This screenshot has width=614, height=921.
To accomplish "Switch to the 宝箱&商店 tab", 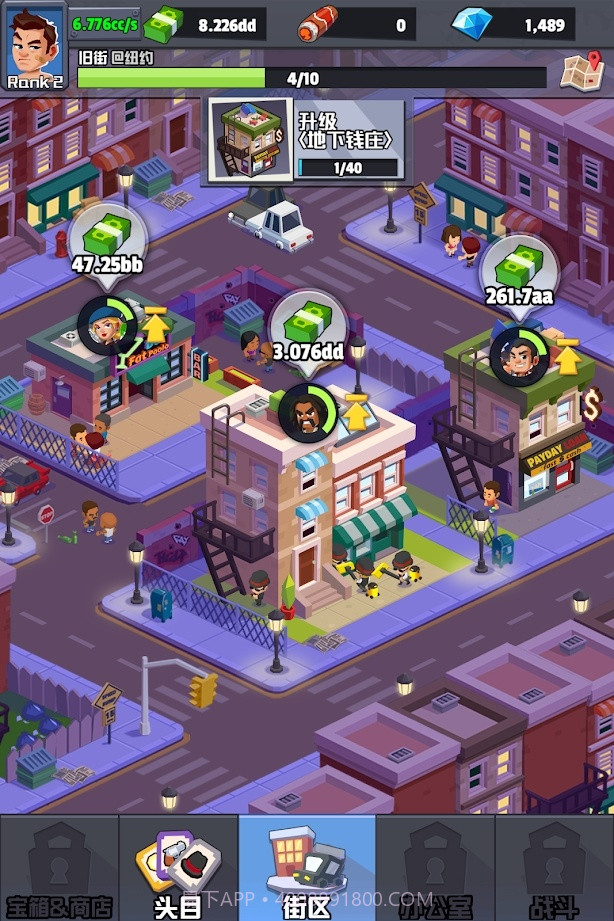I will 59,868.
